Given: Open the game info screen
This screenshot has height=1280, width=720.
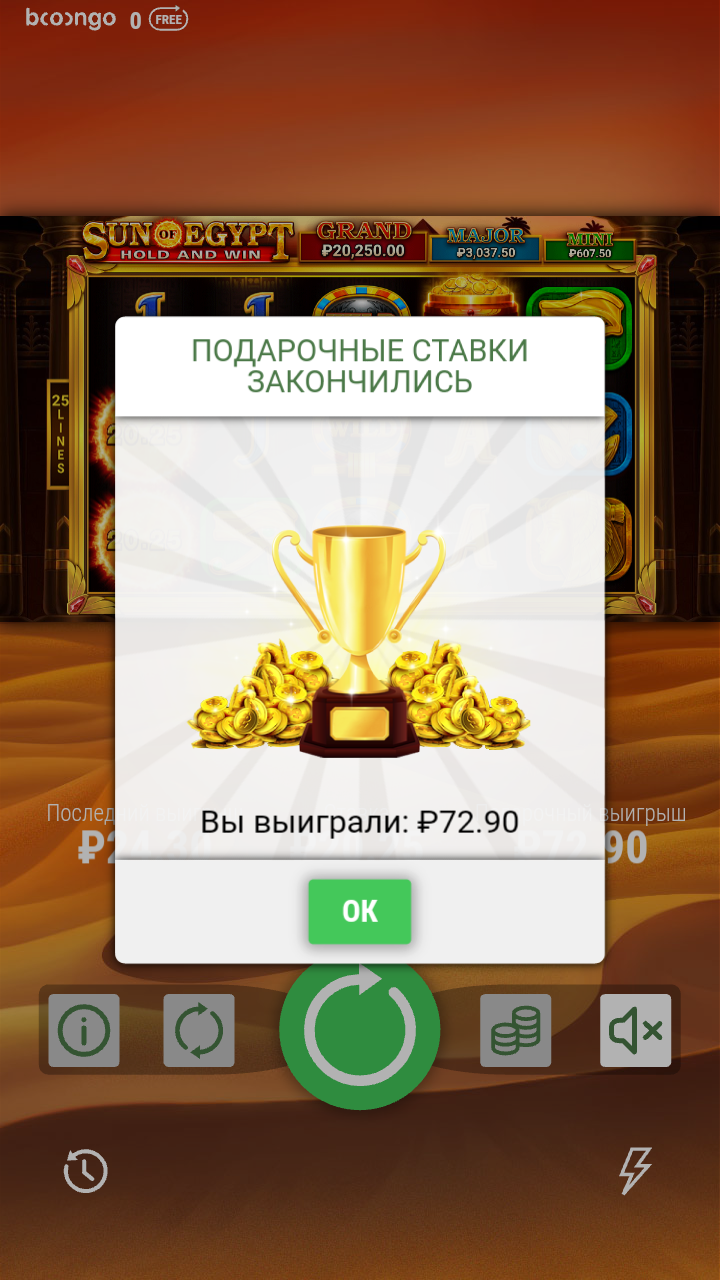Looking at the screenshot, I should [84, 1030].
